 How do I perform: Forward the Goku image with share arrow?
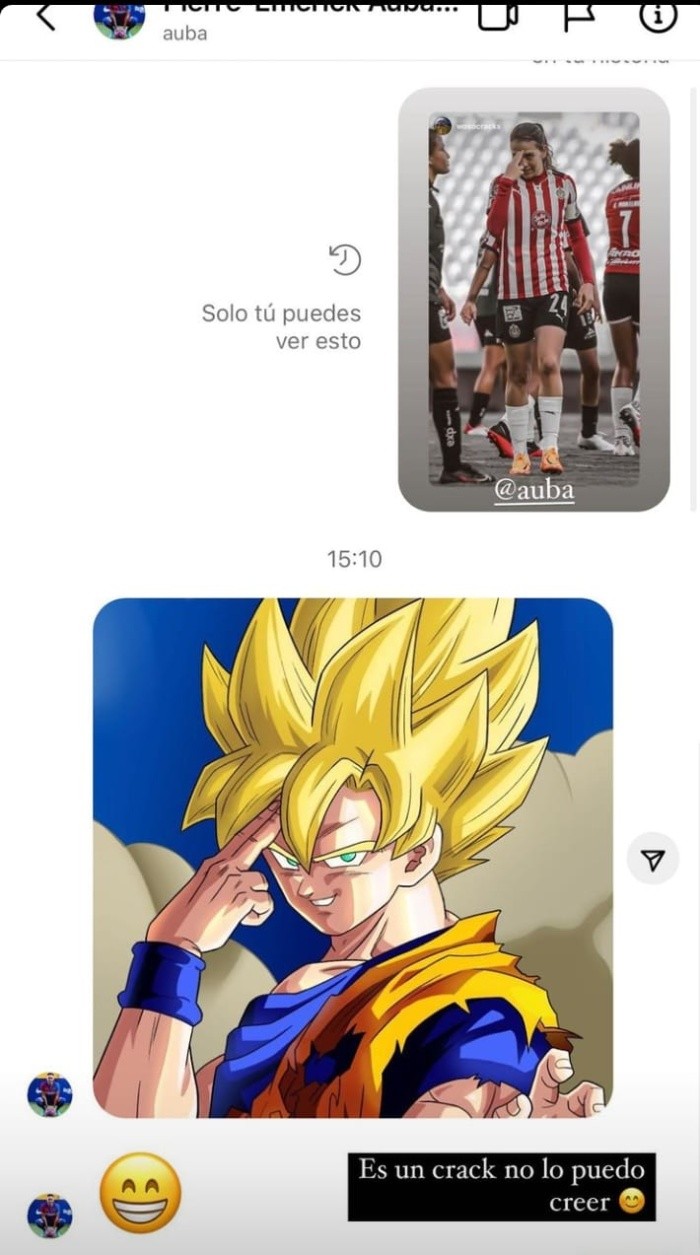653,860
